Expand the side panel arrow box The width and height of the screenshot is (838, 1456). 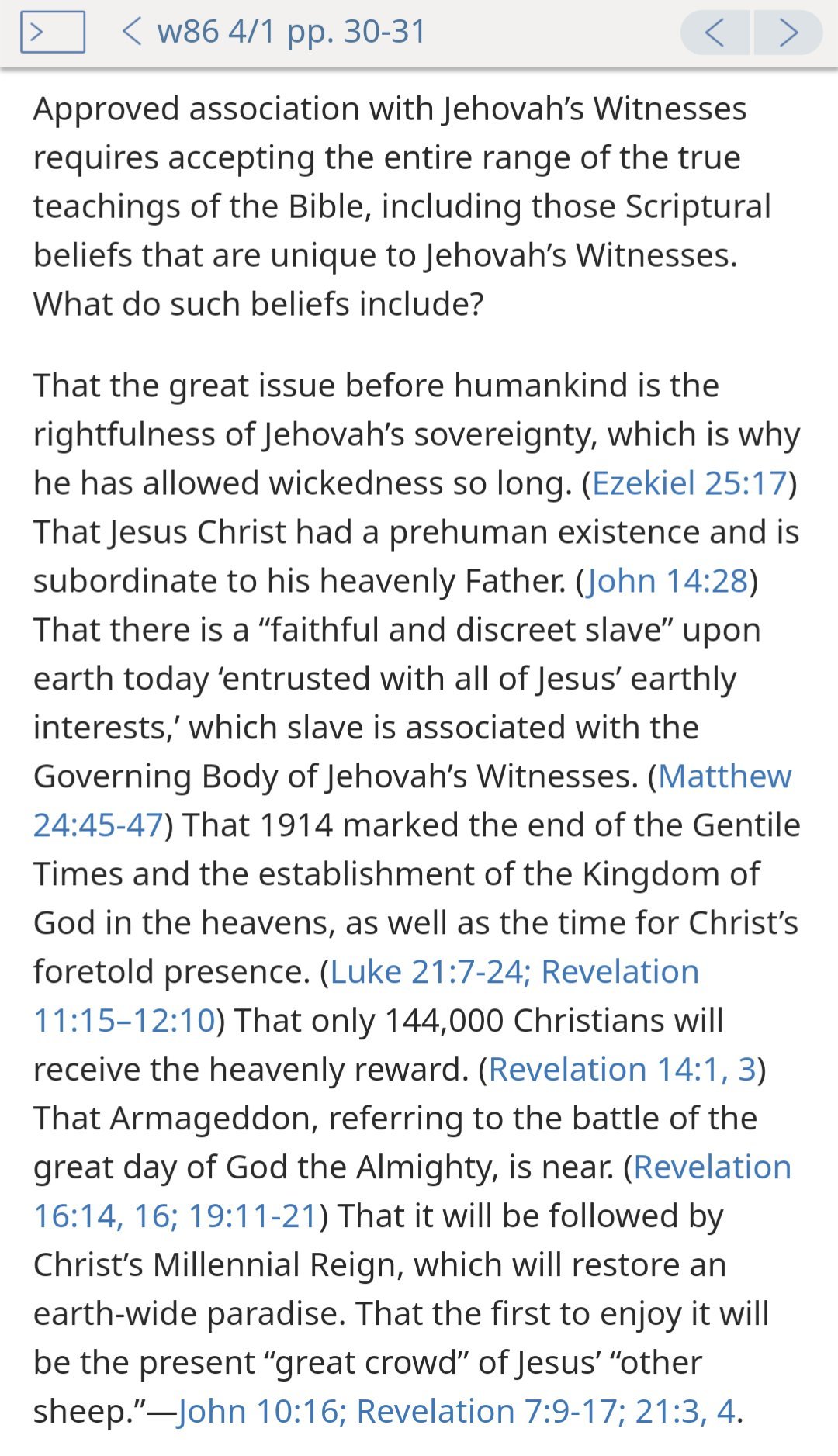coord(52,33)
